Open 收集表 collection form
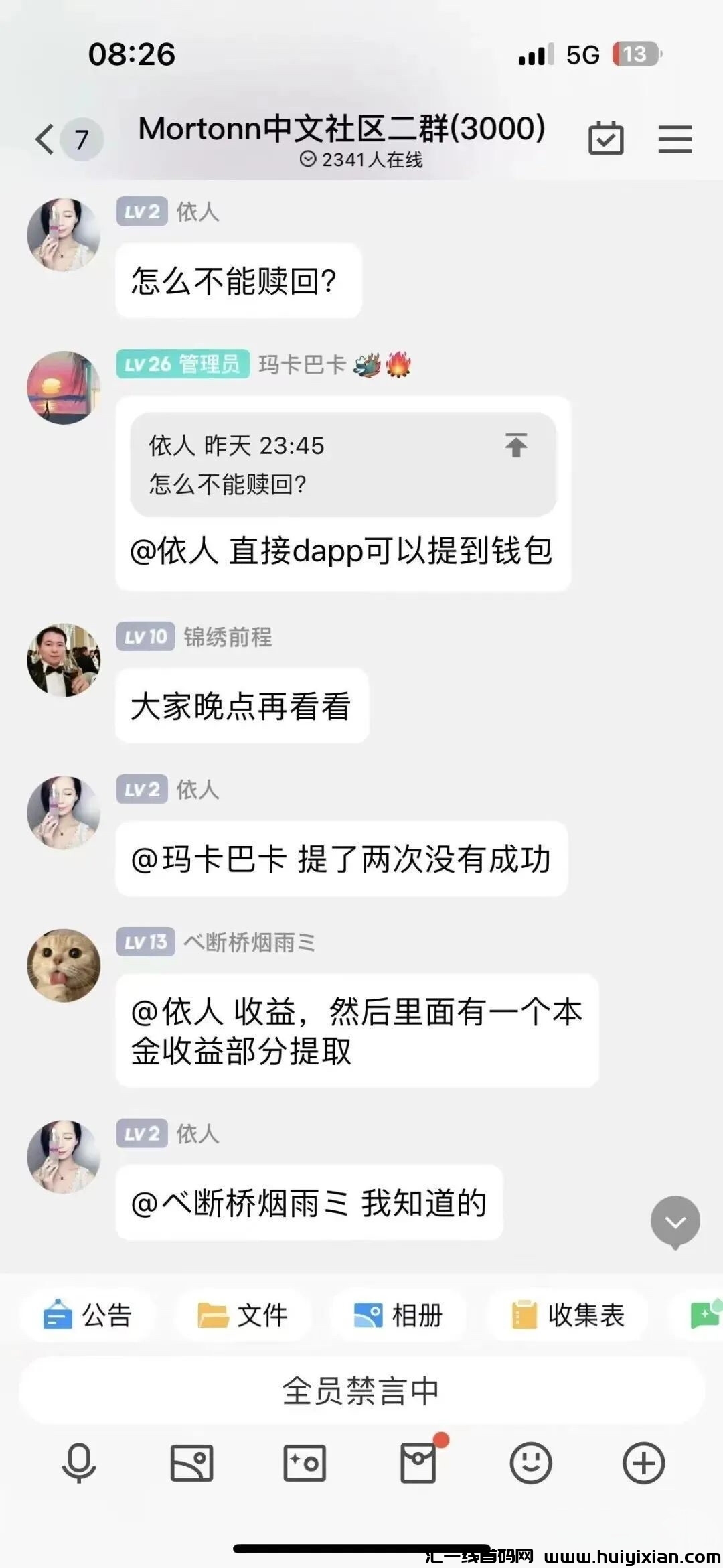The width and height of the screenshot is (723, 1568). tap(568, 1315)
